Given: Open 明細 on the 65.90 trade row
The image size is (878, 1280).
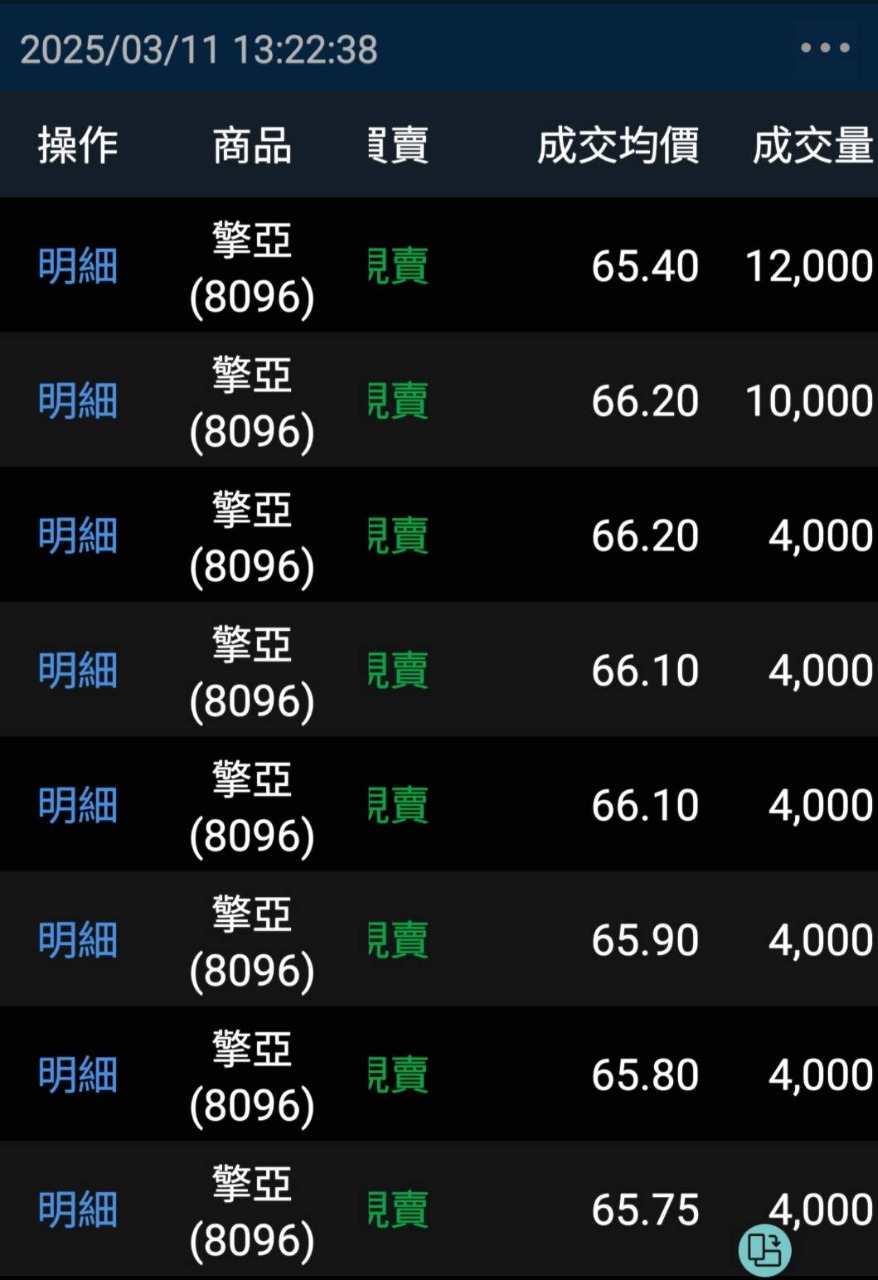Looking at the screenshot, I should 78,940.
